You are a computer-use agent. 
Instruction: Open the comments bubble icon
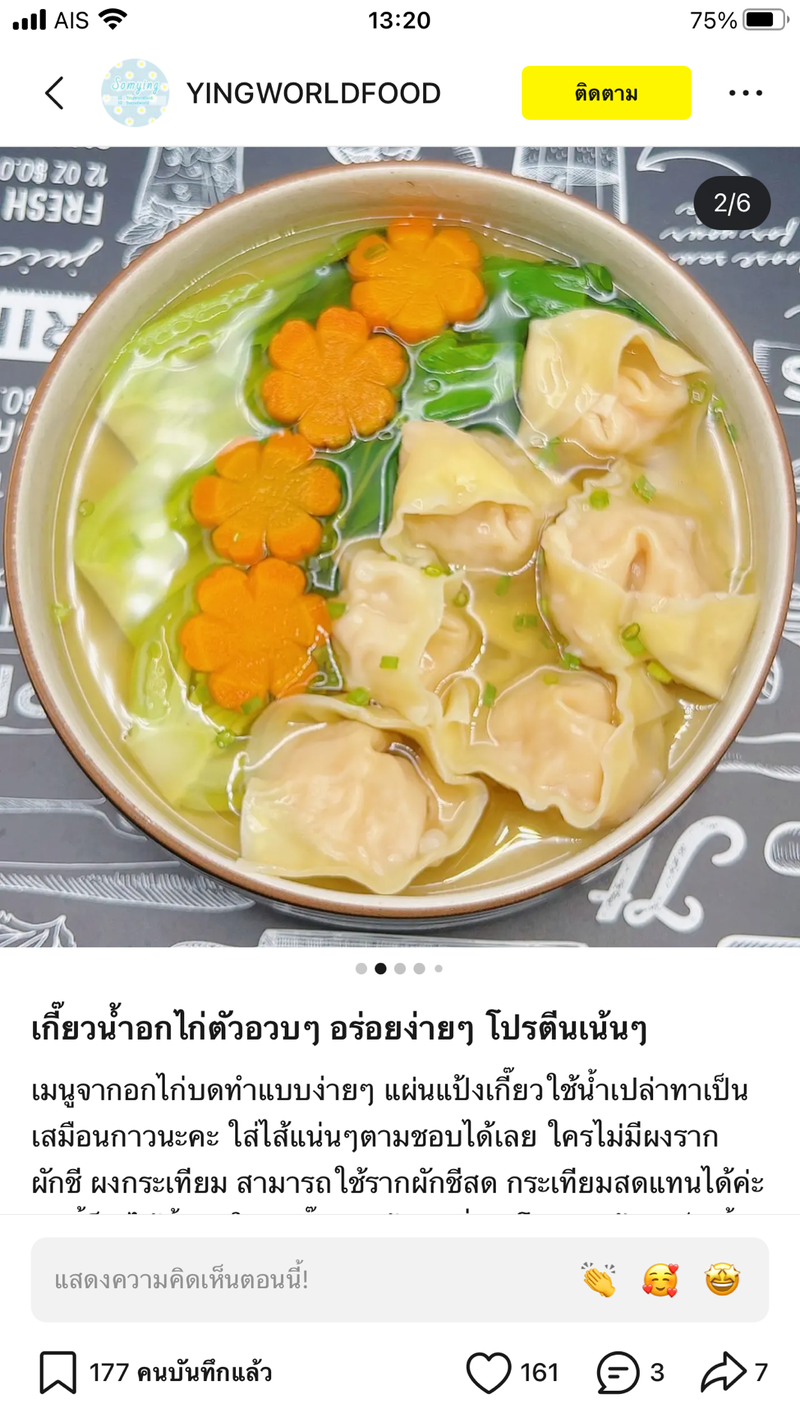[x=618, y=1372]
